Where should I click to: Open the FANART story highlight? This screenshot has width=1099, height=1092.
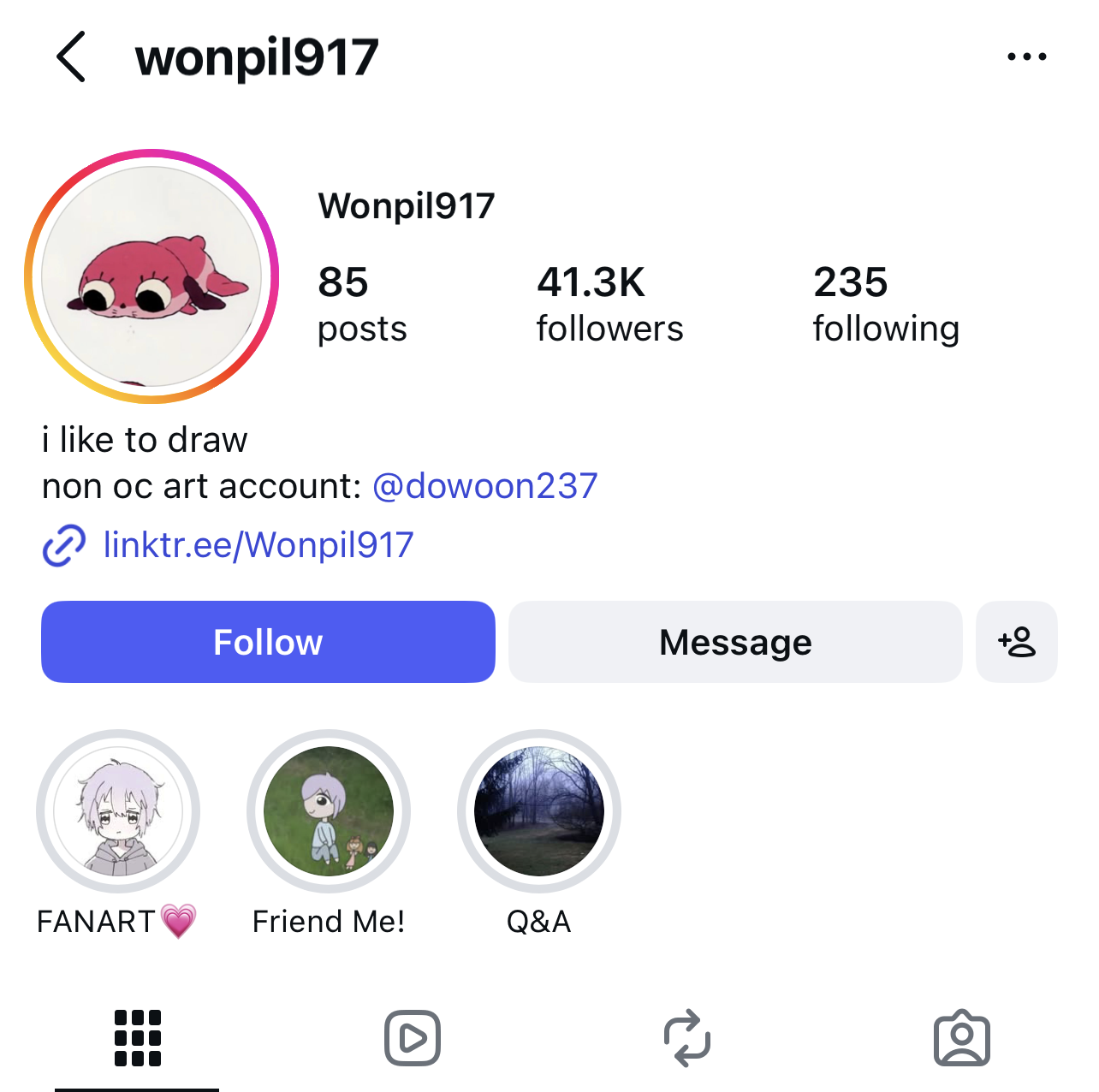click(118, 810)
